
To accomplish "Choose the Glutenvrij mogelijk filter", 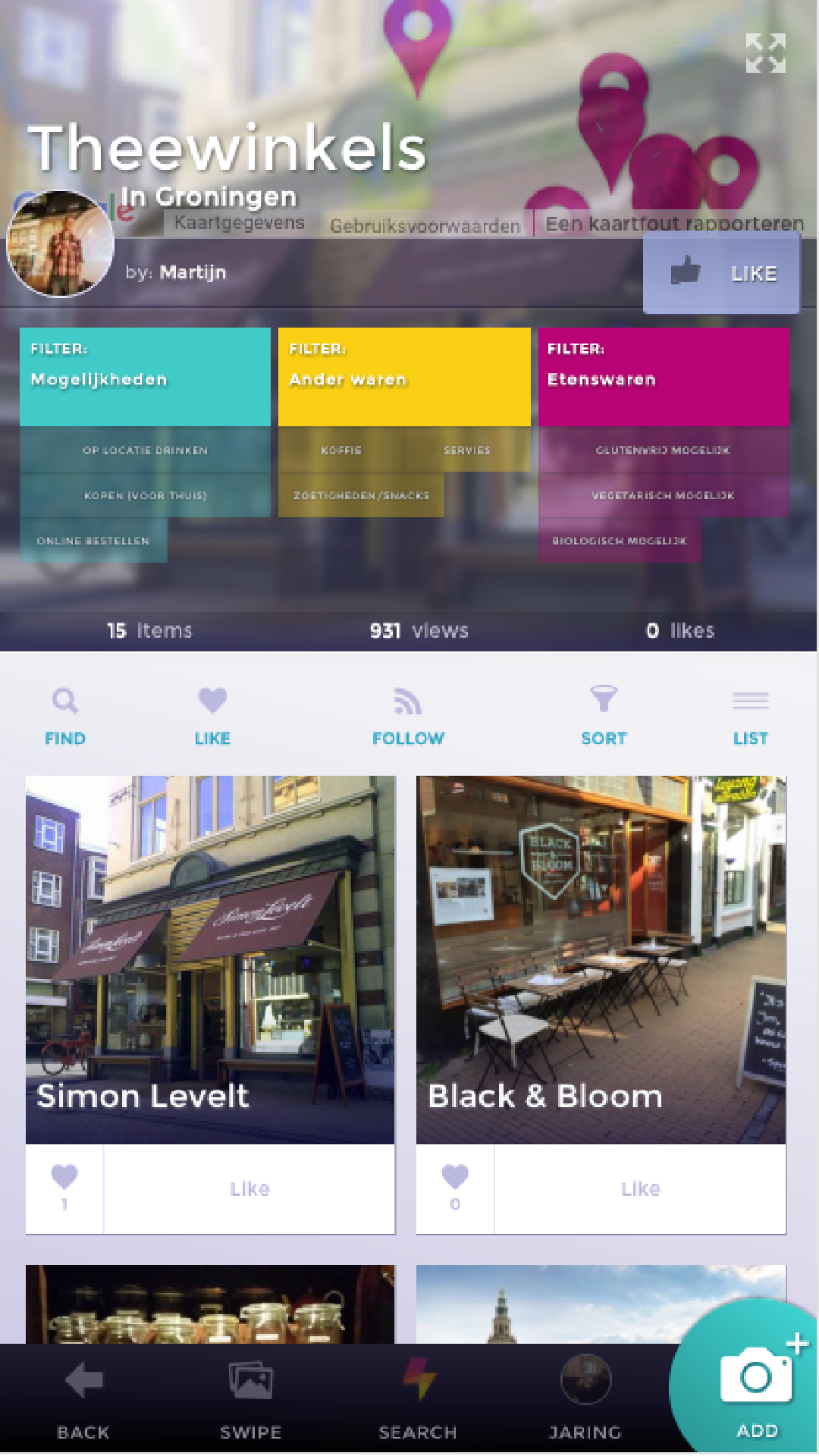I will click(663, 450).
